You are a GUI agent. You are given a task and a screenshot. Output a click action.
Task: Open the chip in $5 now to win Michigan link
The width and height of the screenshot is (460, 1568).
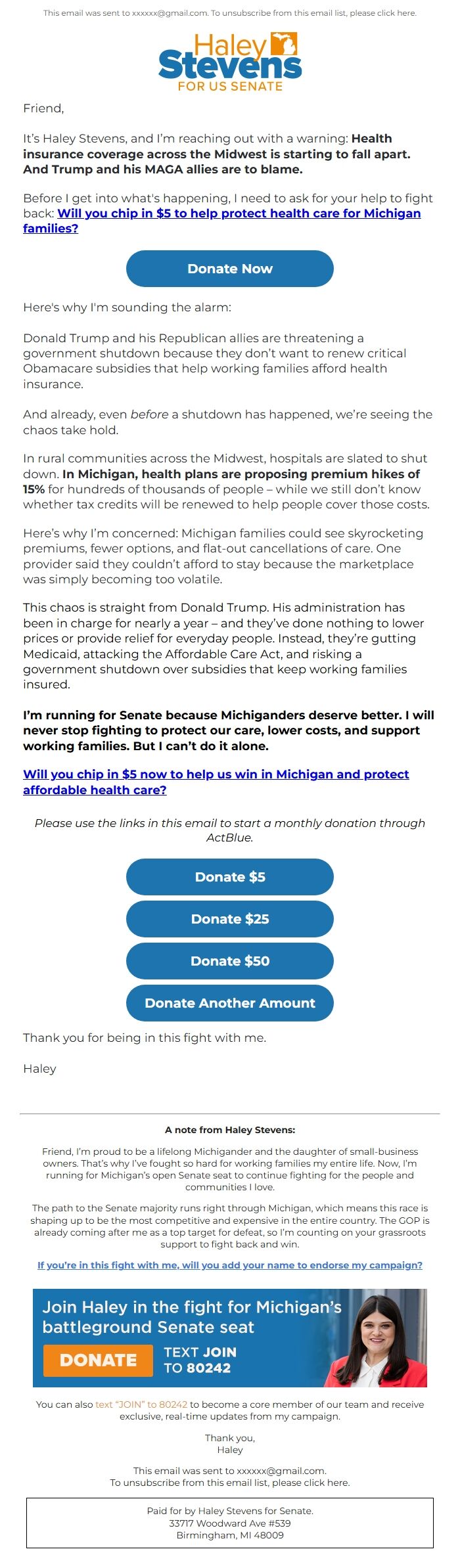pyautogui.click(x=216, y=774)
